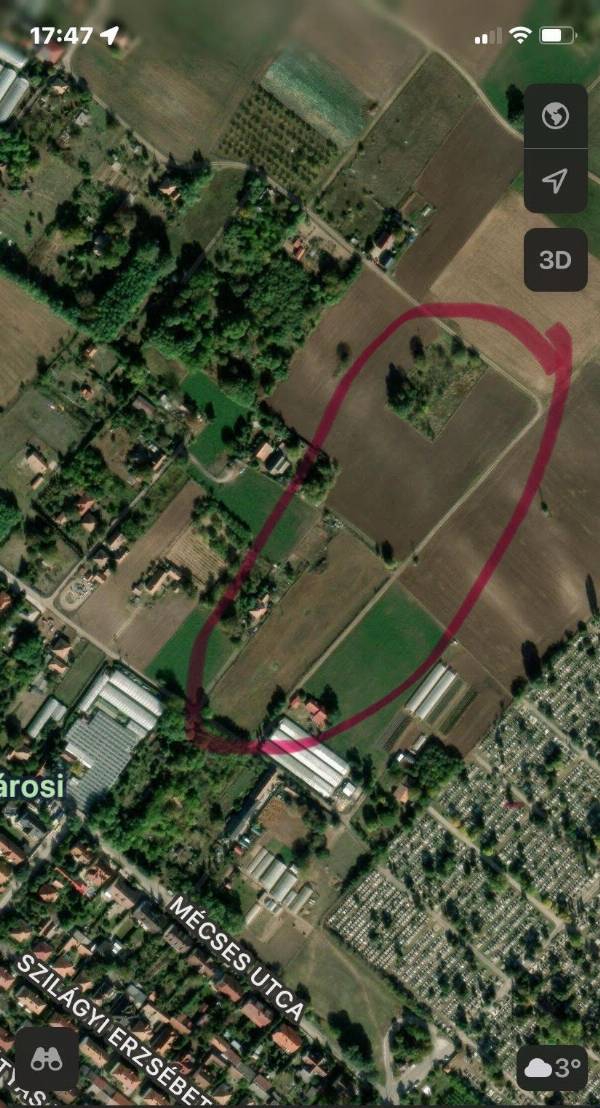
Task: Open the weather widget showing 3°
Action: coord(551,1068)
